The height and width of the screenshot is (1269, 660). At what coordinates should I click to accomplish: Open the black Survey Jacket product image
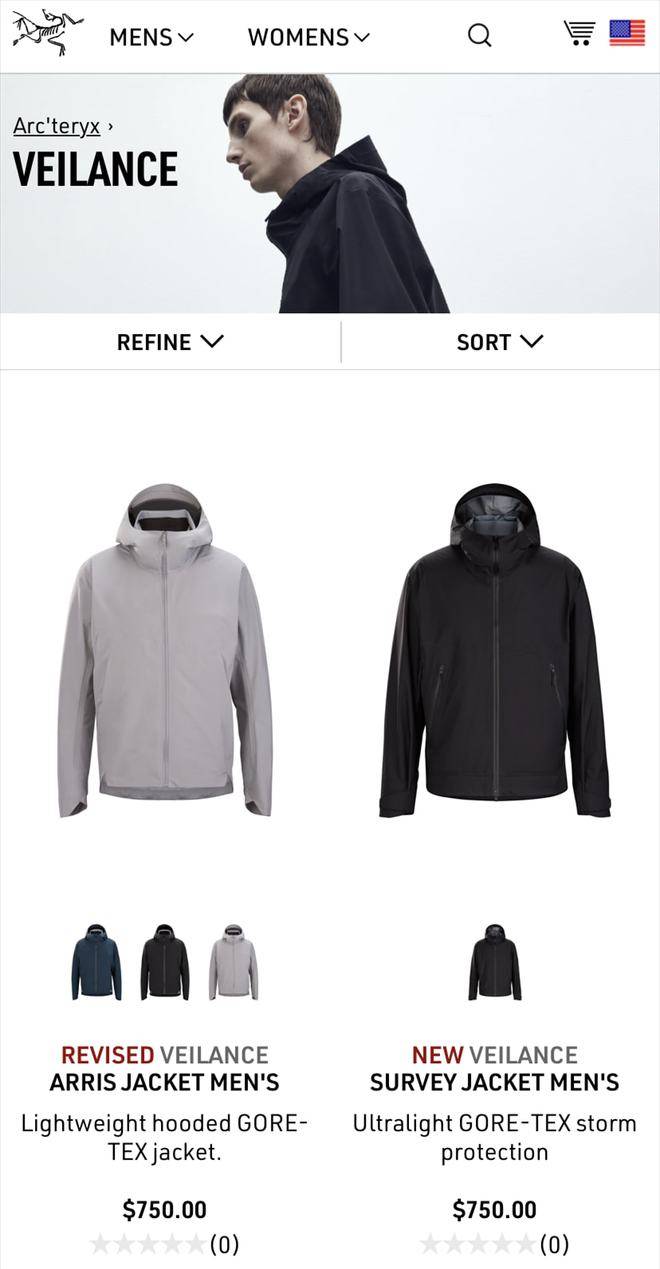click(x=494, y=650)
